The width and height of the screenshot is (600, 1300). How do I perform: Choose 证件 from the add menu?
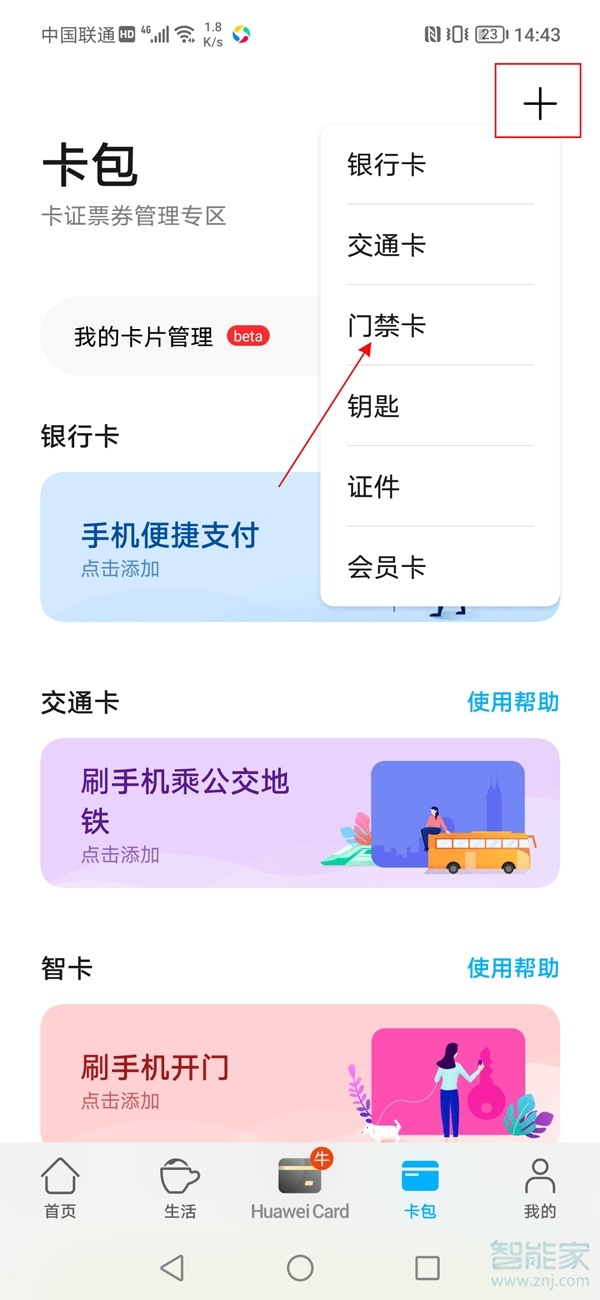[x=374, y=487]
